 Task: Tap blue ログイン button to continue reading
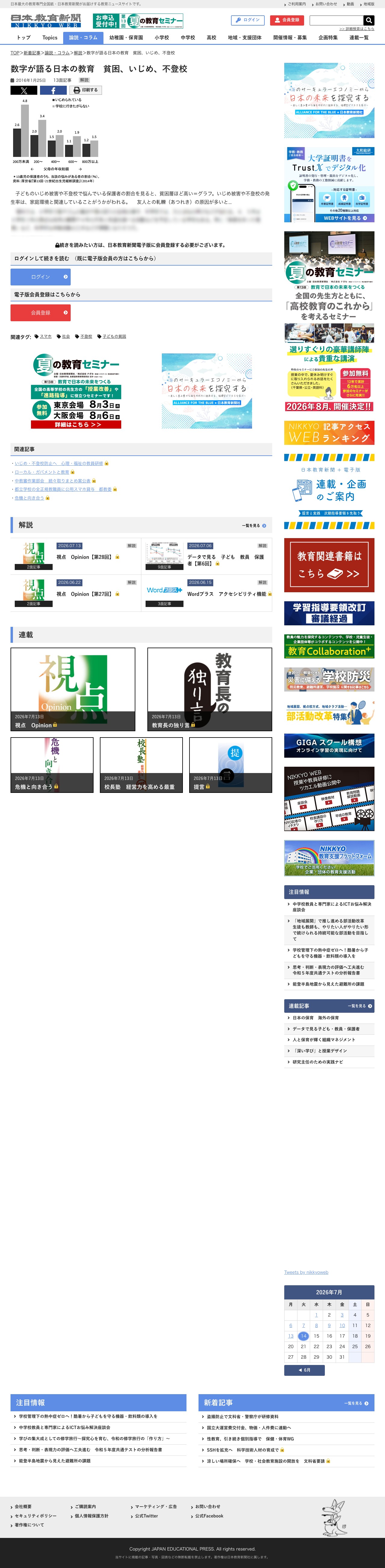pyautogui.click(x=41, y=277)
